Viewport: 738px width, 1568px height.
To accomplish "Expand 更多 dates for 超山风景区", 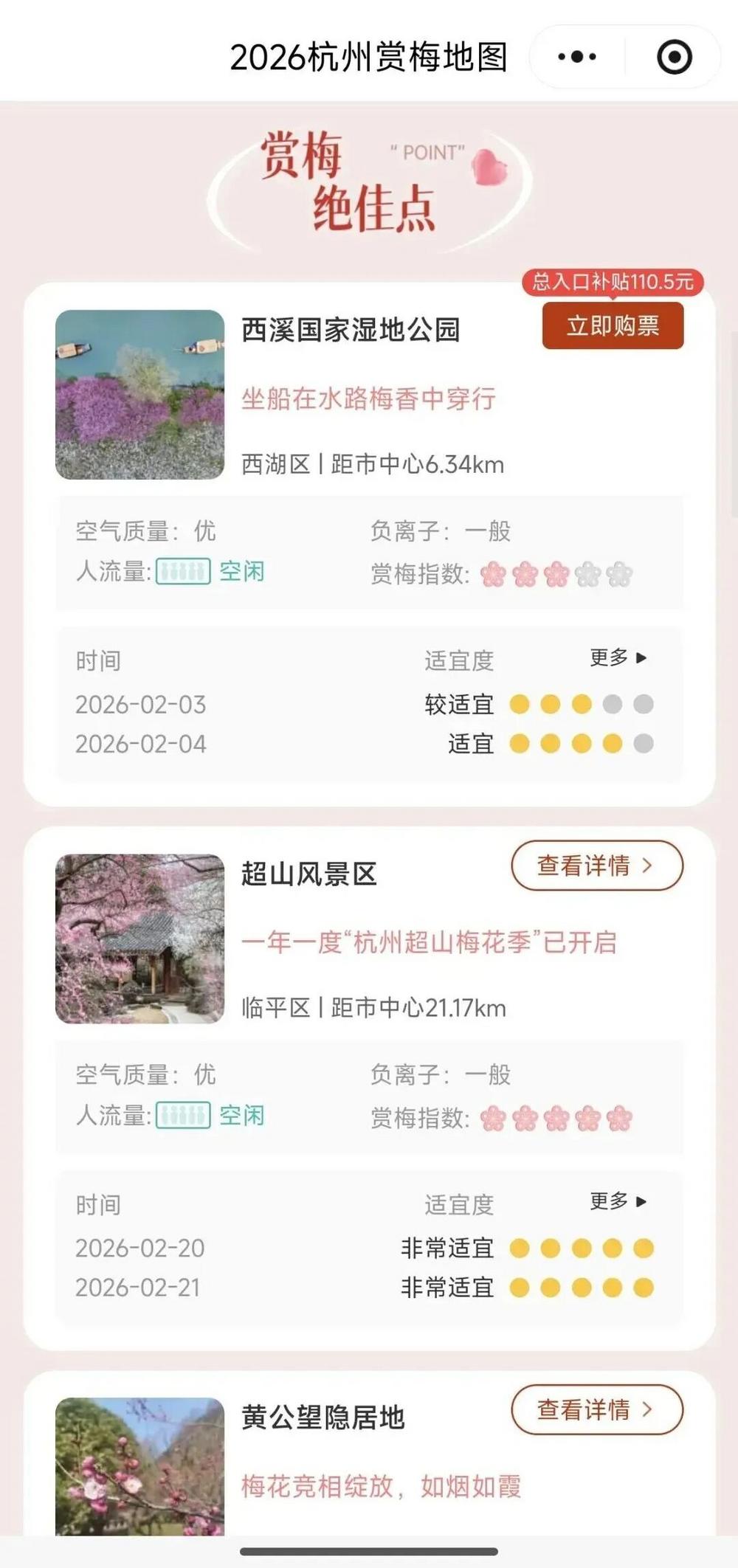I will [x=616, y=1202].
